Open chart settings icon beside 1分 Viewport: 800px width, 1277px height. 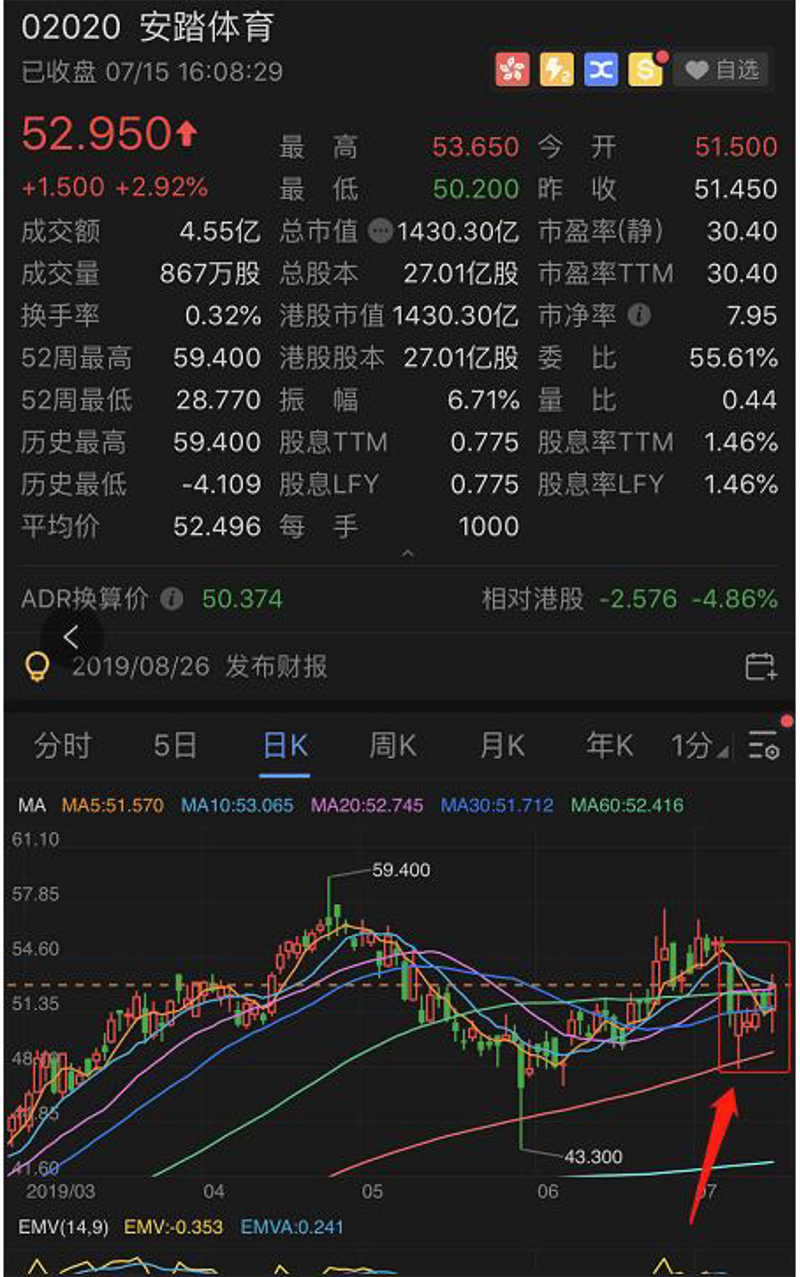[764, 746]
